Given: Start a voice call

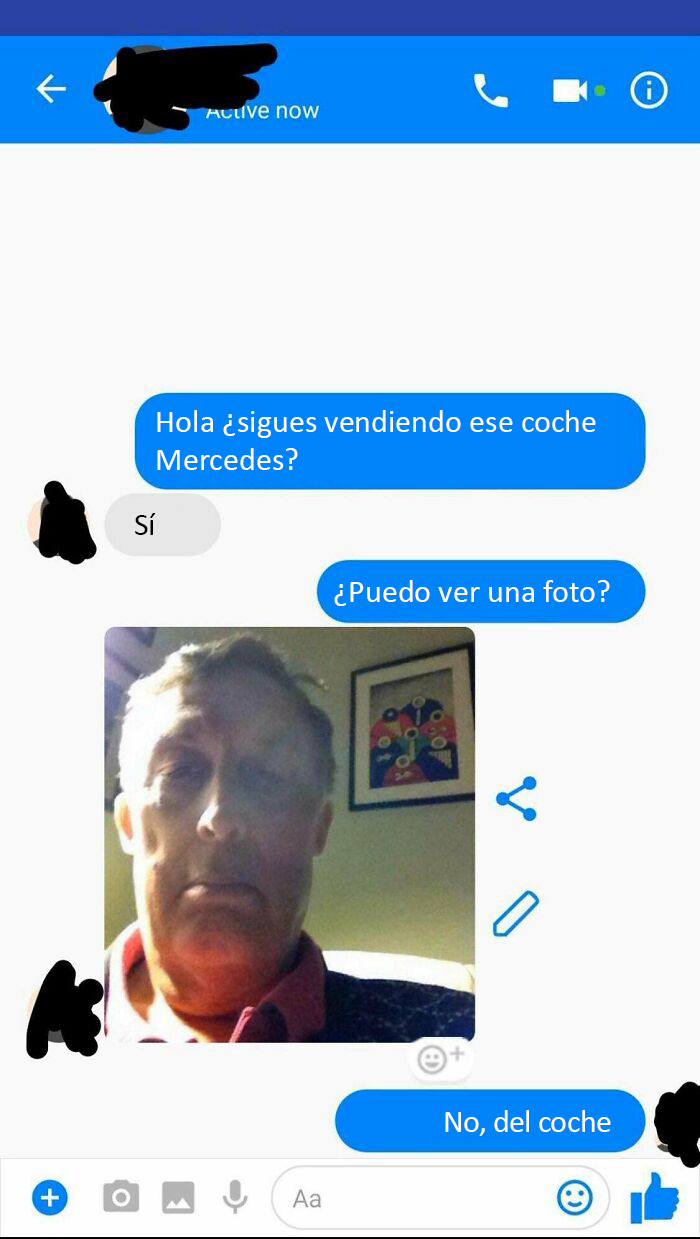Looking at the screenshot, I should coord(490,91).
